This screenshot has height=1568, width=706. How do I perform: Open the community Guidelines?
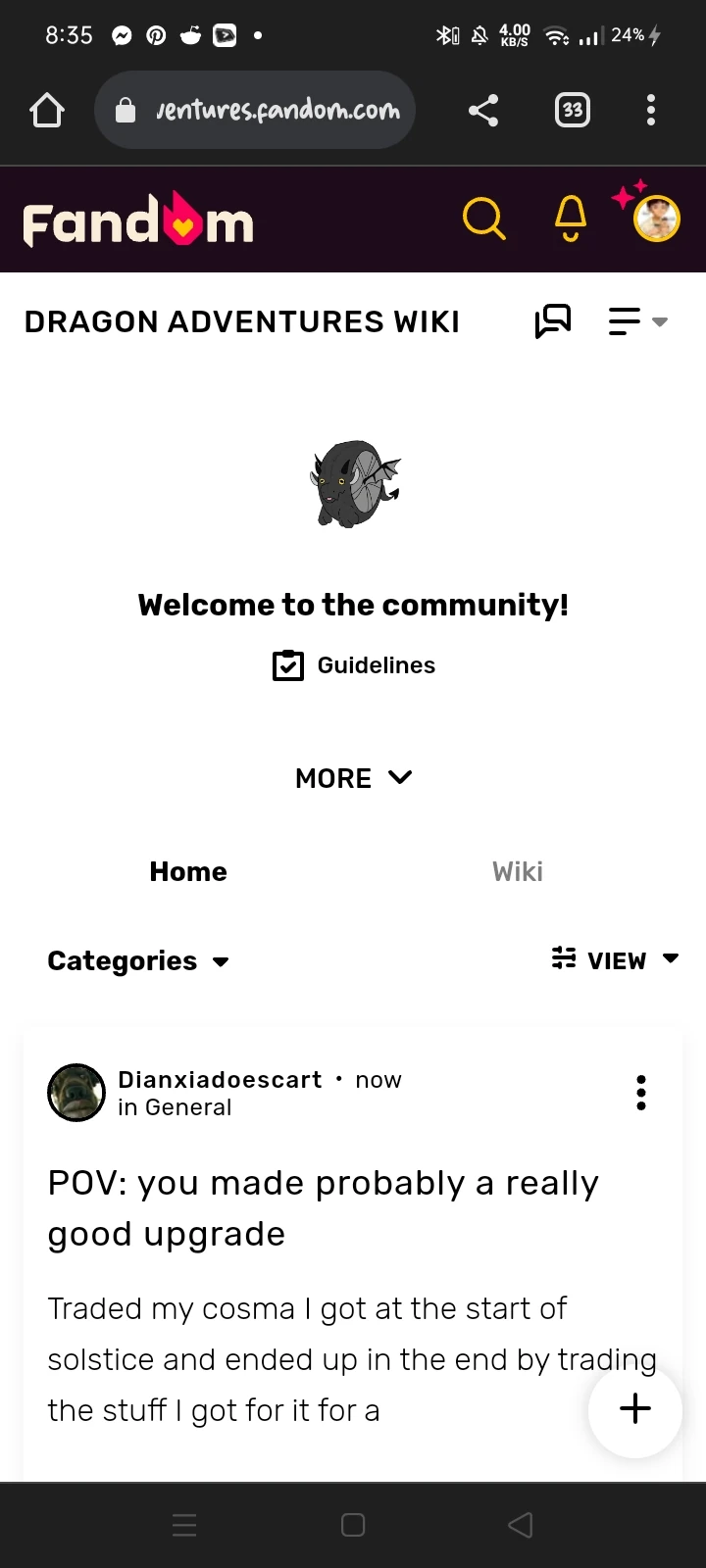[354, 665]
